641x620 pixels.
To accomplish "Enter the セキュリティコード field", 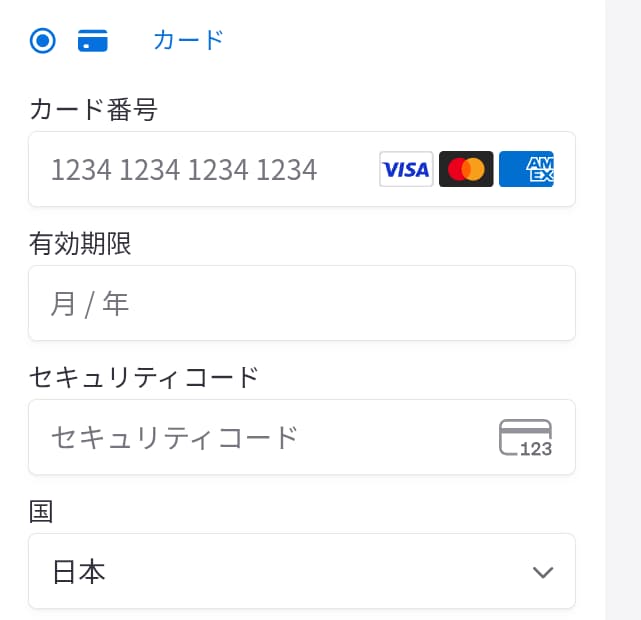I will pos(260,438).
